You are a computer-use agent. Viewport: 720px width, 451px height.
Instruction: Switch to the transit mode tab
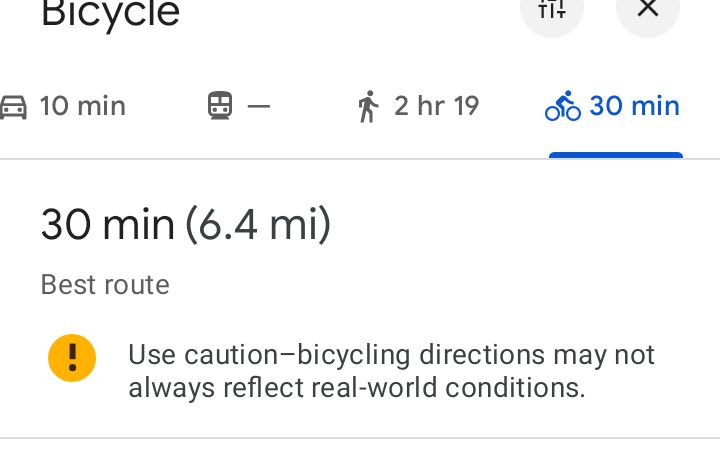point(238,106)
